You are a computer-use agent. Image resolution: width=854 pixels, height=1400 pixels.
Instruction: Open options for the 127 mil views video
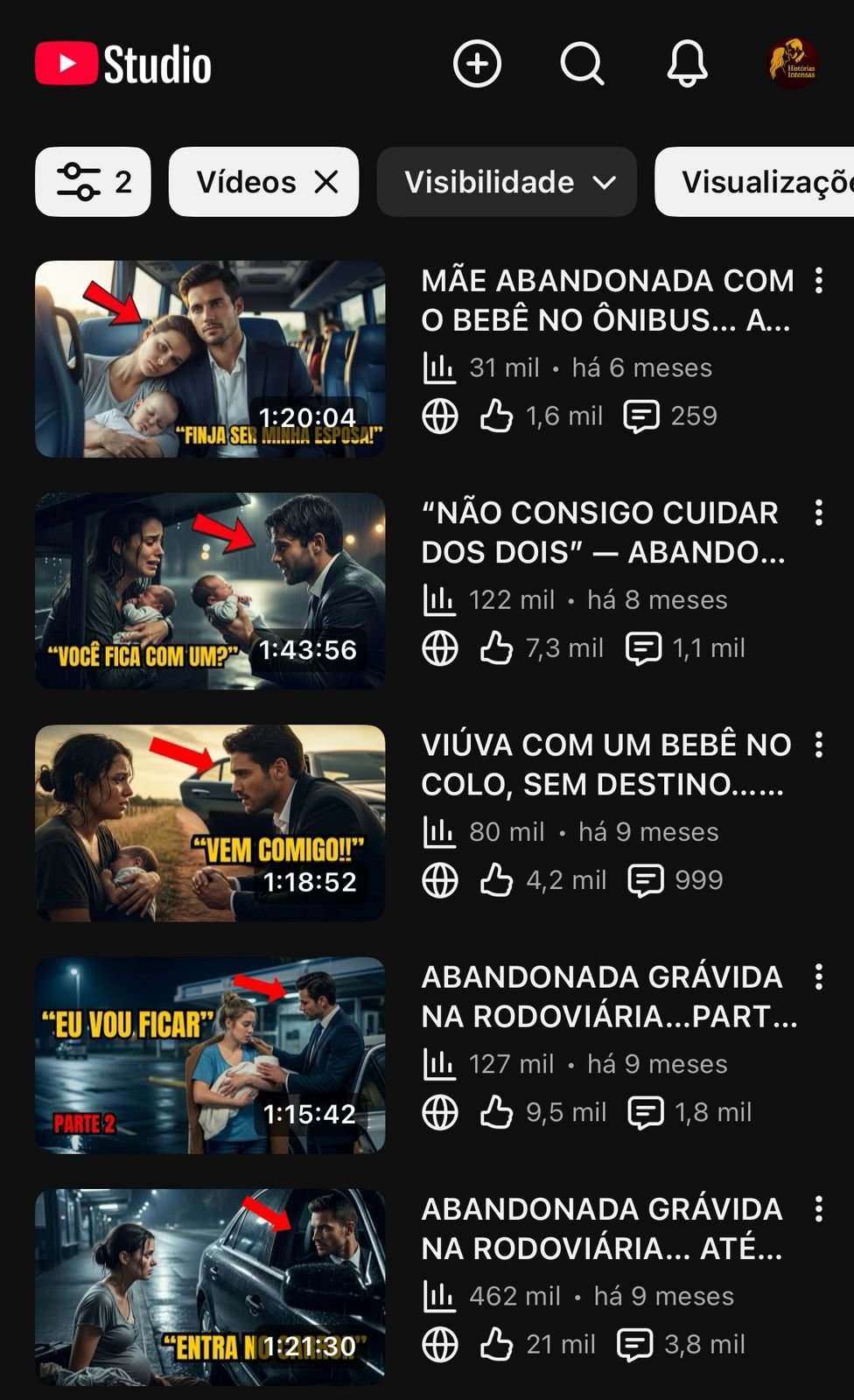819,976
